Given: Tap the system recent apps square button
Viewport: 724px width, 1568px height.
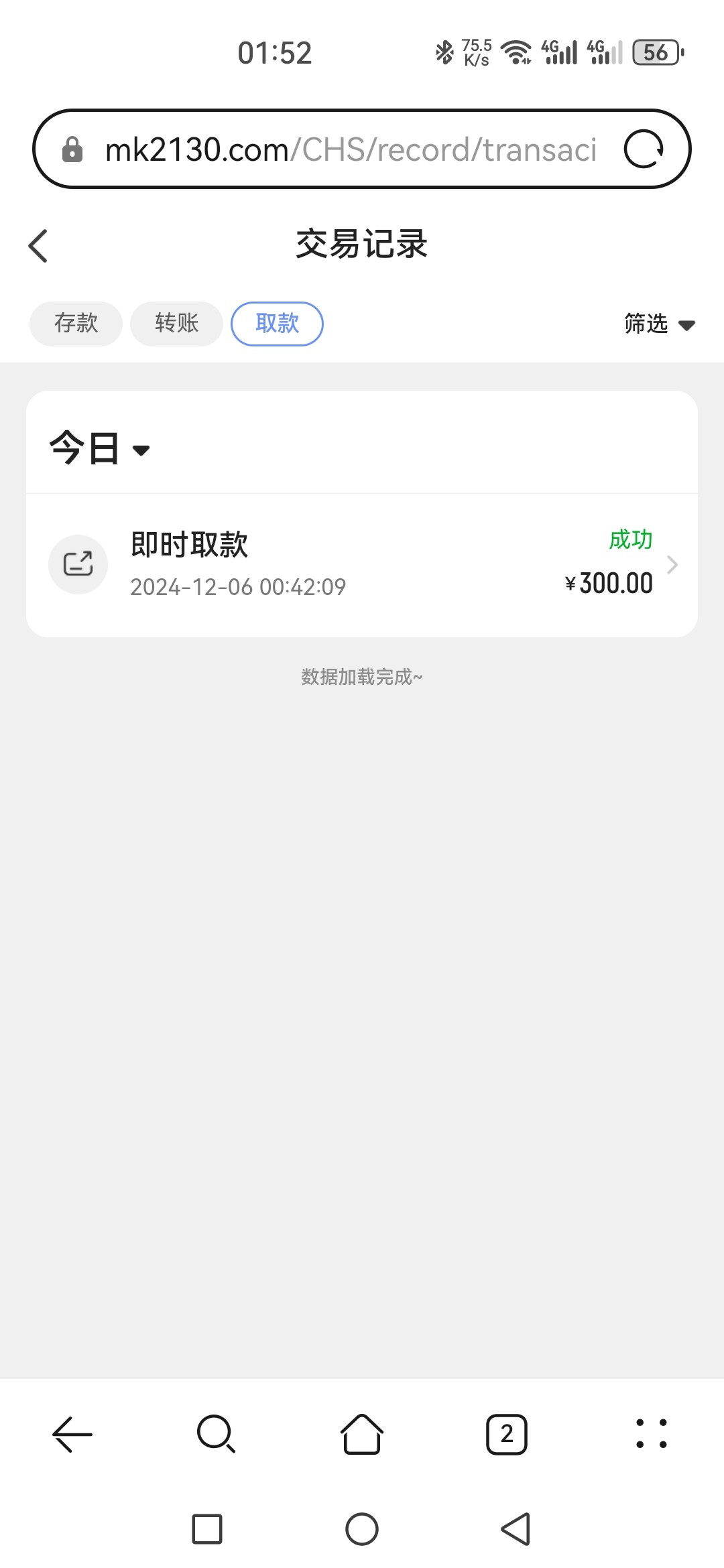Looking at the screenshot, I should click(207, 1529).
